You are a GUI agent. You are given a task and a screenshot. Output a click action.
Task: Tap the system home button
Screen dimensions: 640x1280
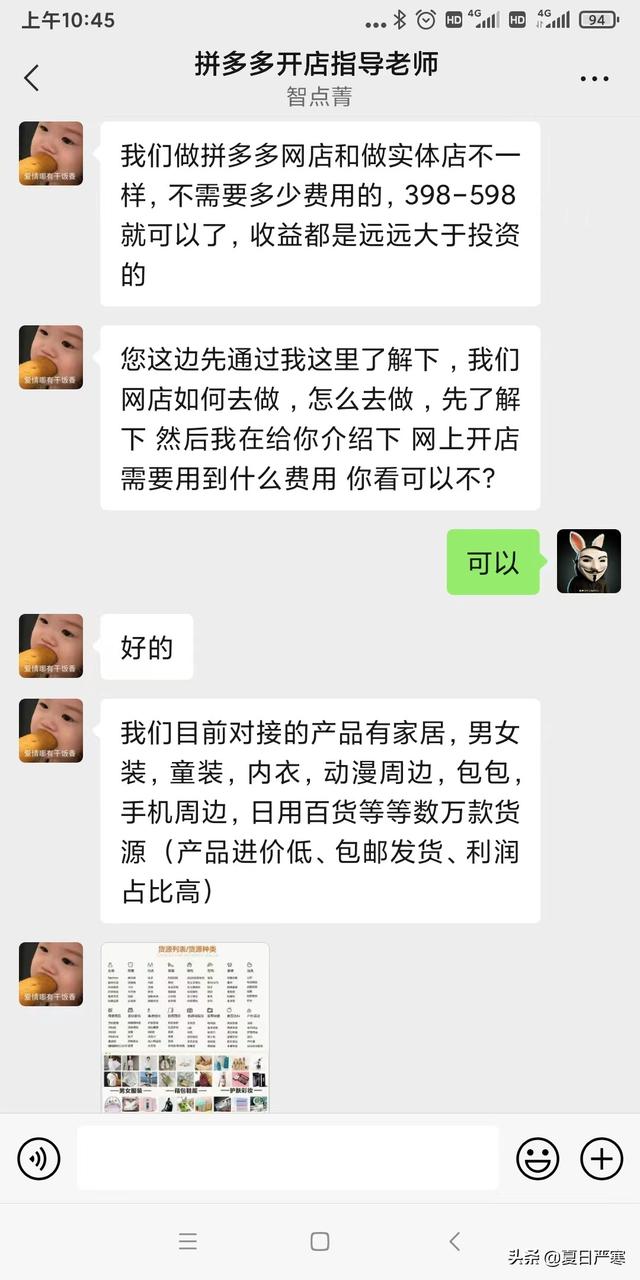(x=320, y=1241)
